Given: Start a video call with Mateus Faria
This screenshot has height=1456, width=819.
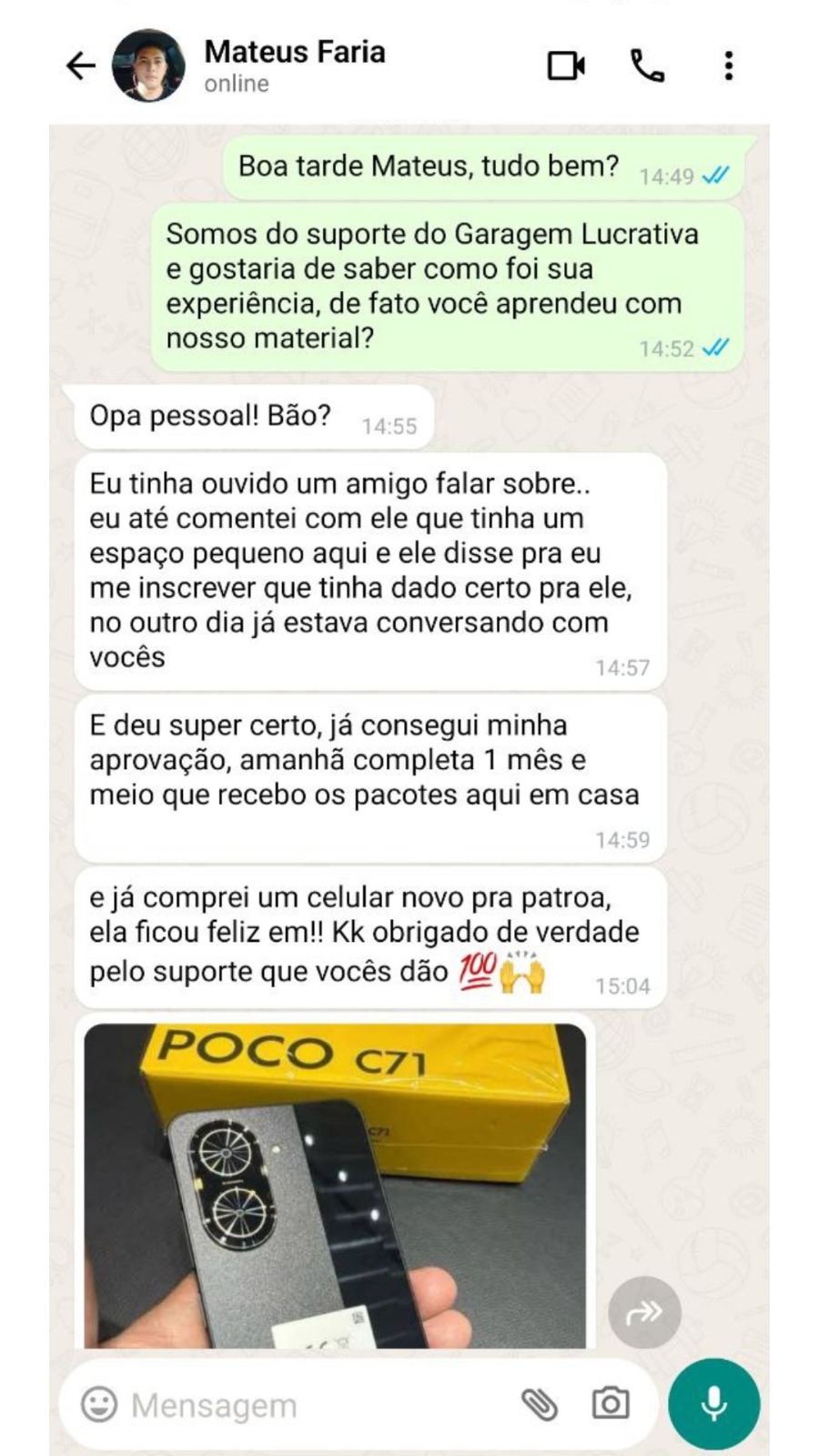Looking at the screenshot, I should click(565, 66).
